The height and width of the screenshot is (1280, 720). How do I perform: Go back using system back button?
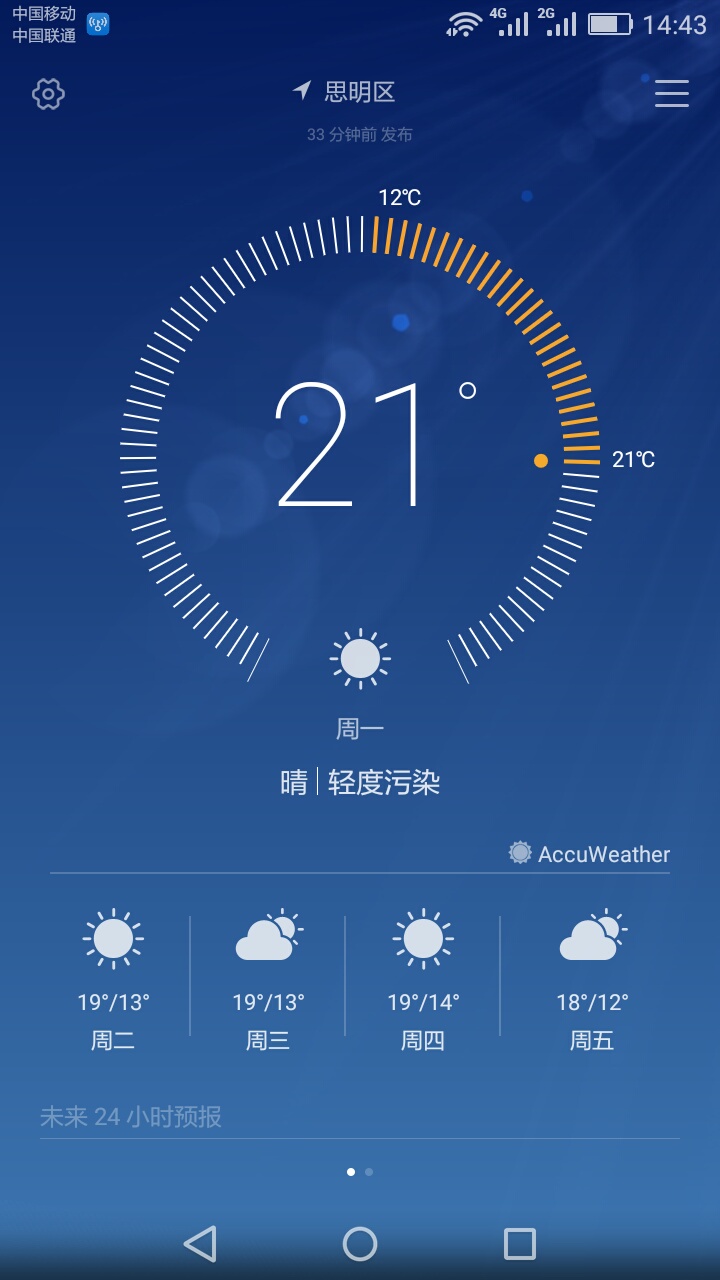pos(200,1244)
